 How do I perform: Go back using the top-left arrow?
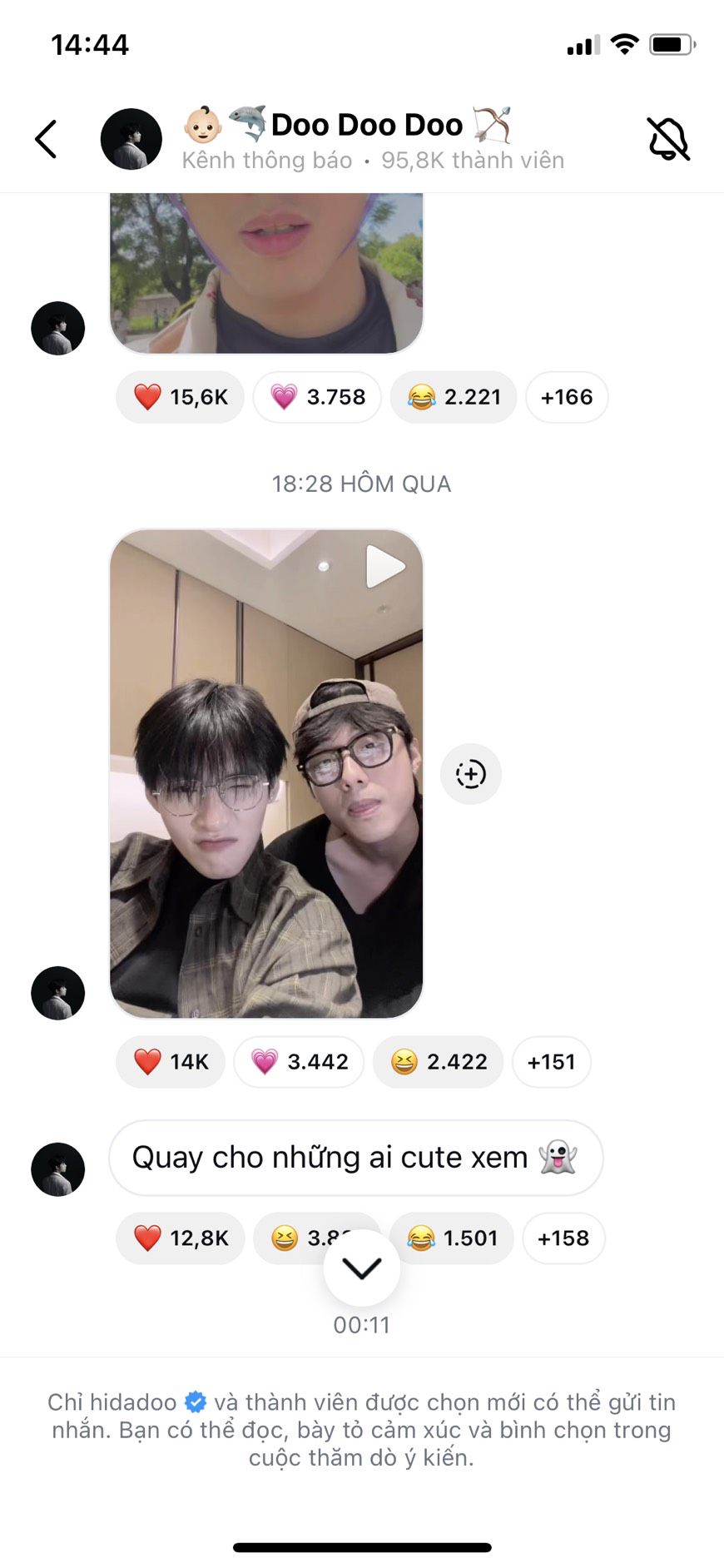pos(47,139)
